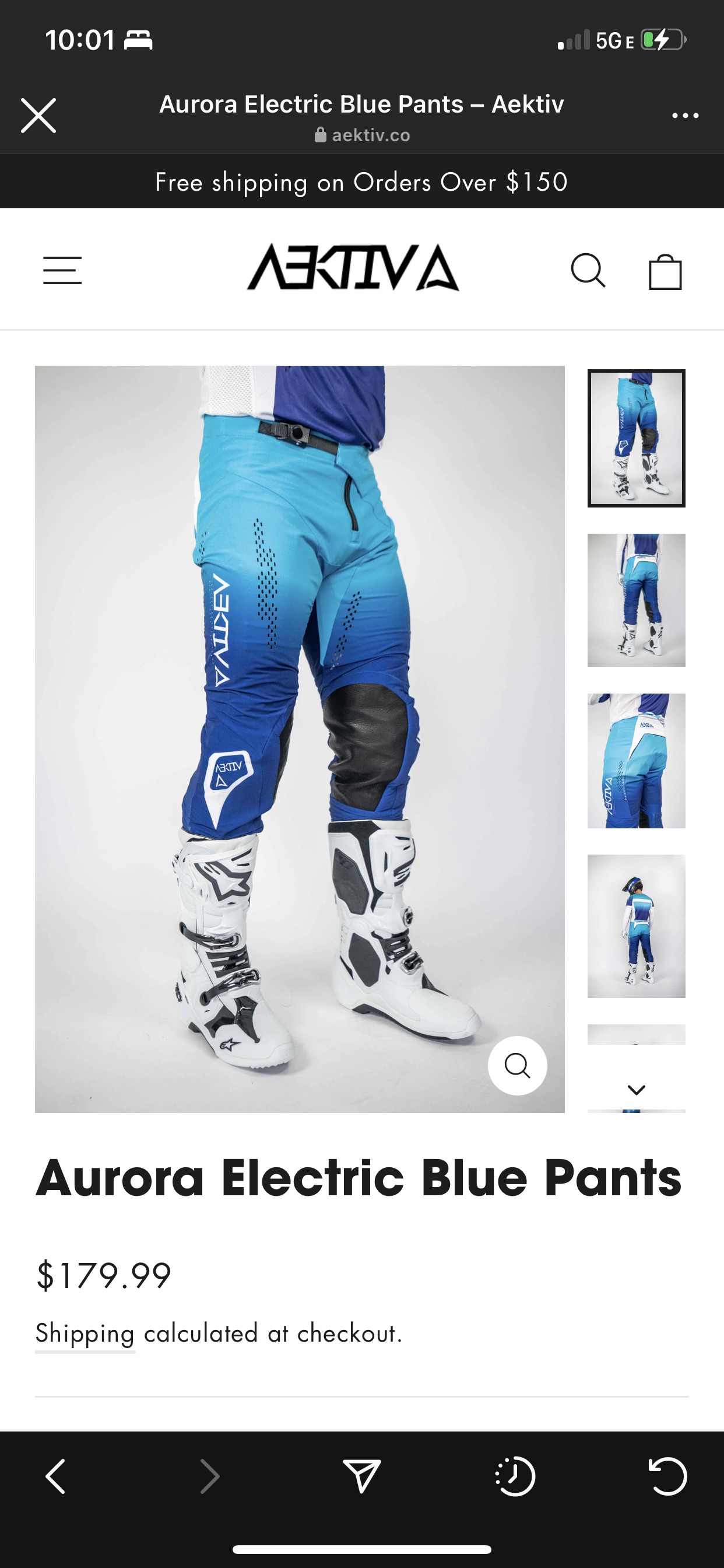This screenshot has height=1568, width=724.
Task: Select the side-view hip close-up thumbnail
Action: tap(637, 761)
